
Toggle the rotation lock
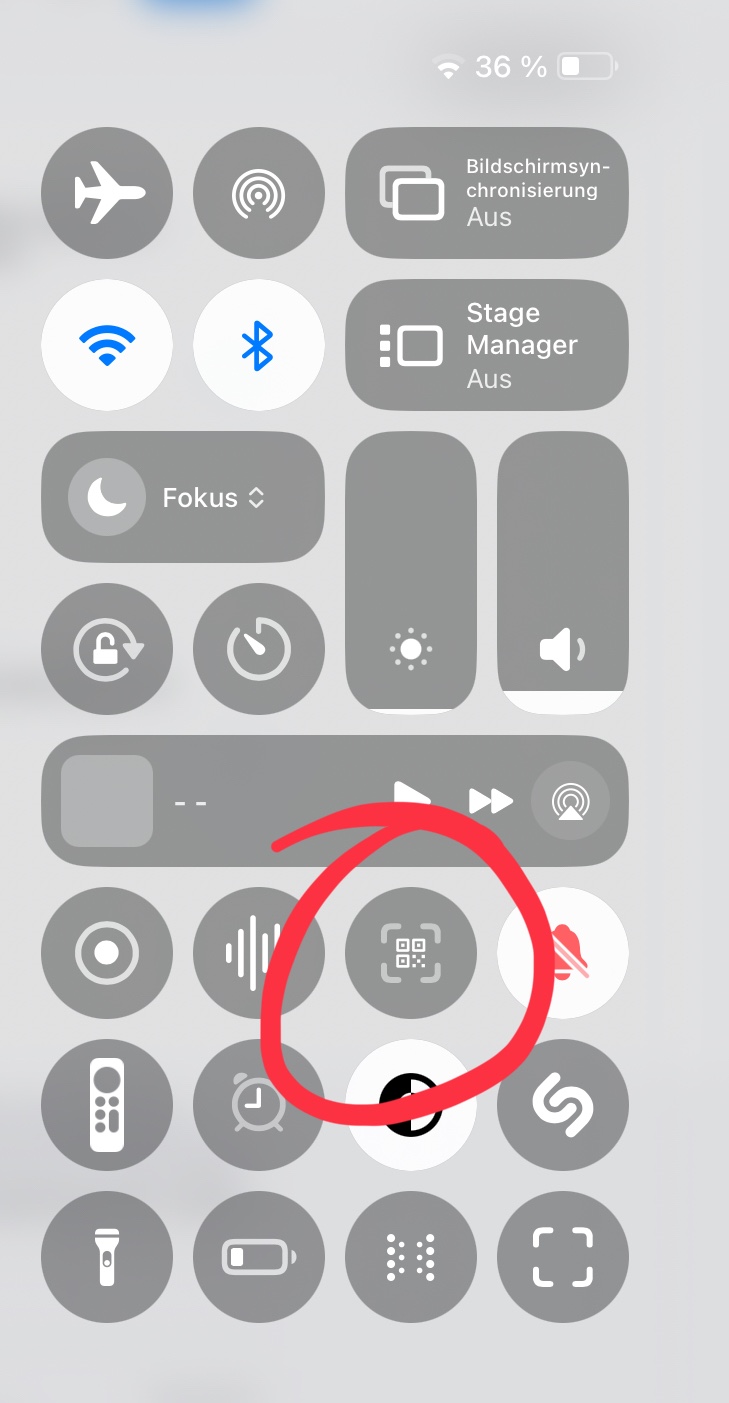point(107,650)
